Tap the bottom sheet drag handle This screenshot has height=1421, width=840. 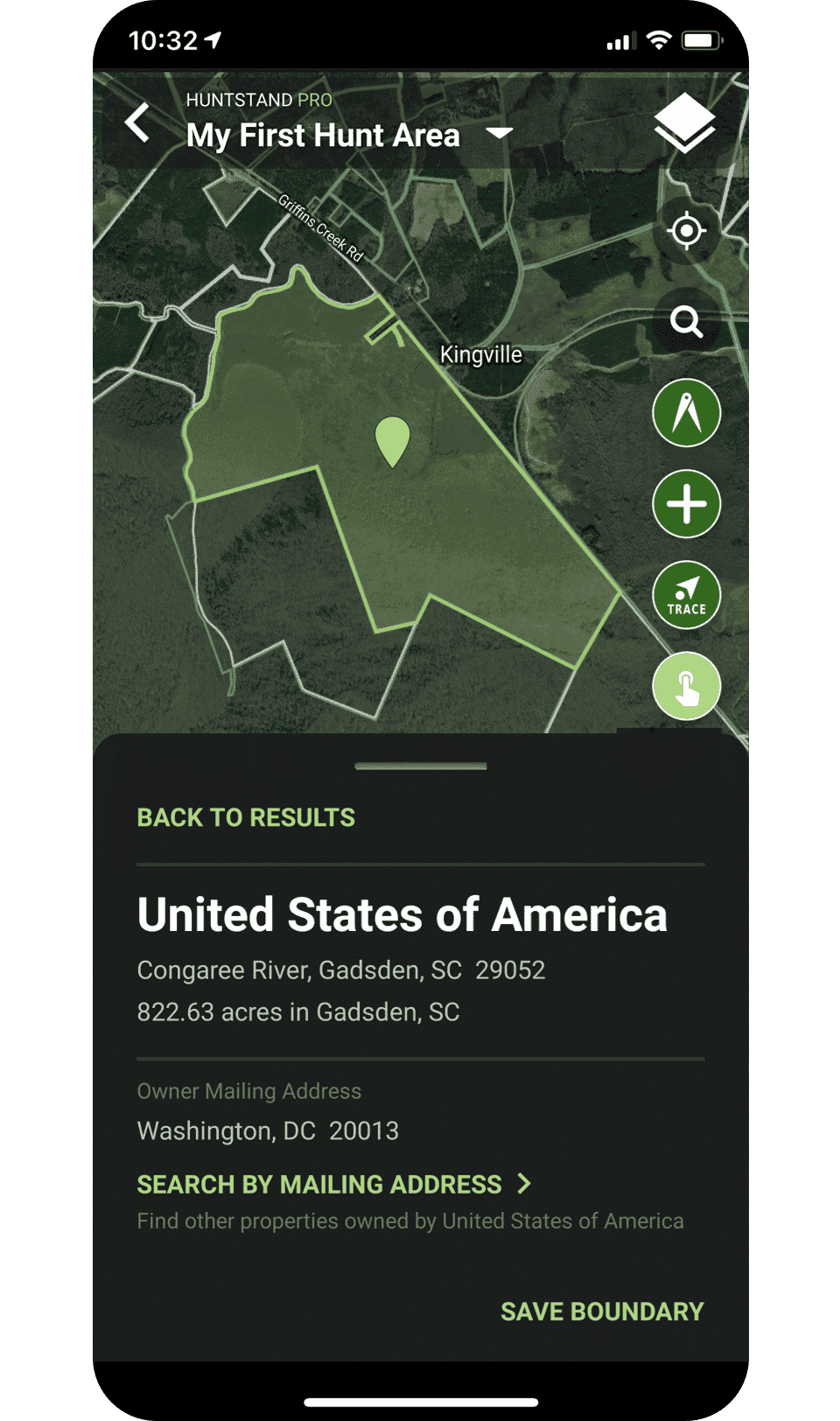[x=421, y=766]
